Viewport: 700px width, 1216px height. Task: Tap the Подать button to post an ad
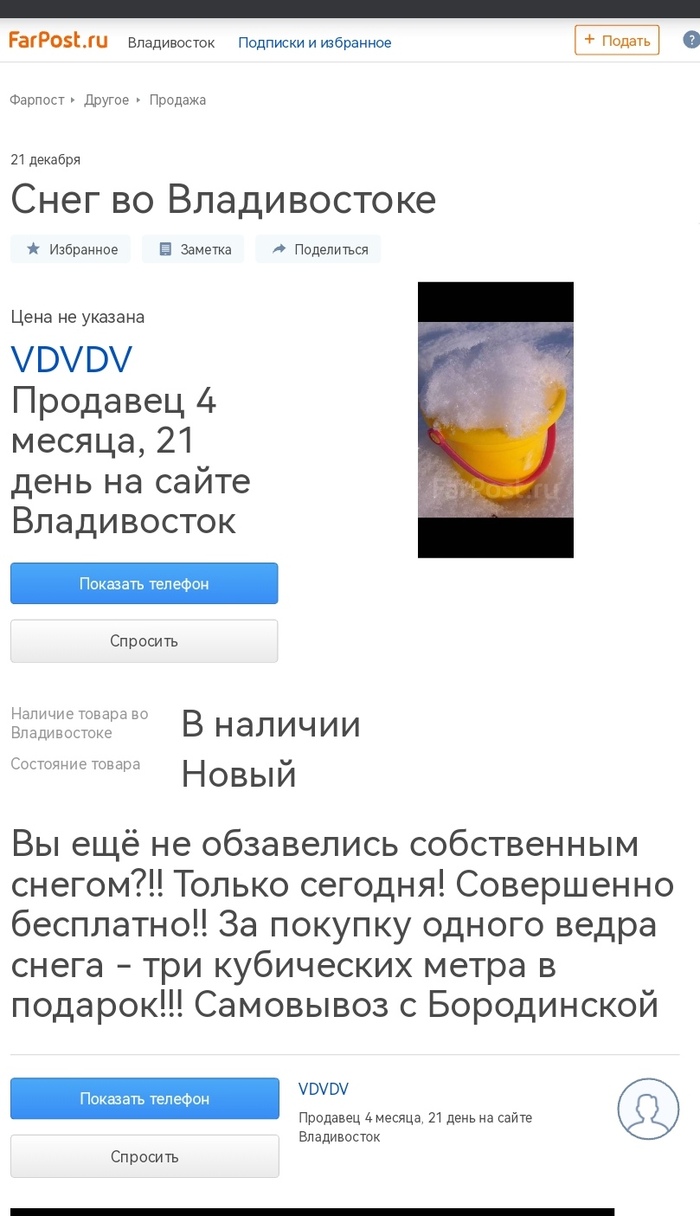(x=616, y=40)
